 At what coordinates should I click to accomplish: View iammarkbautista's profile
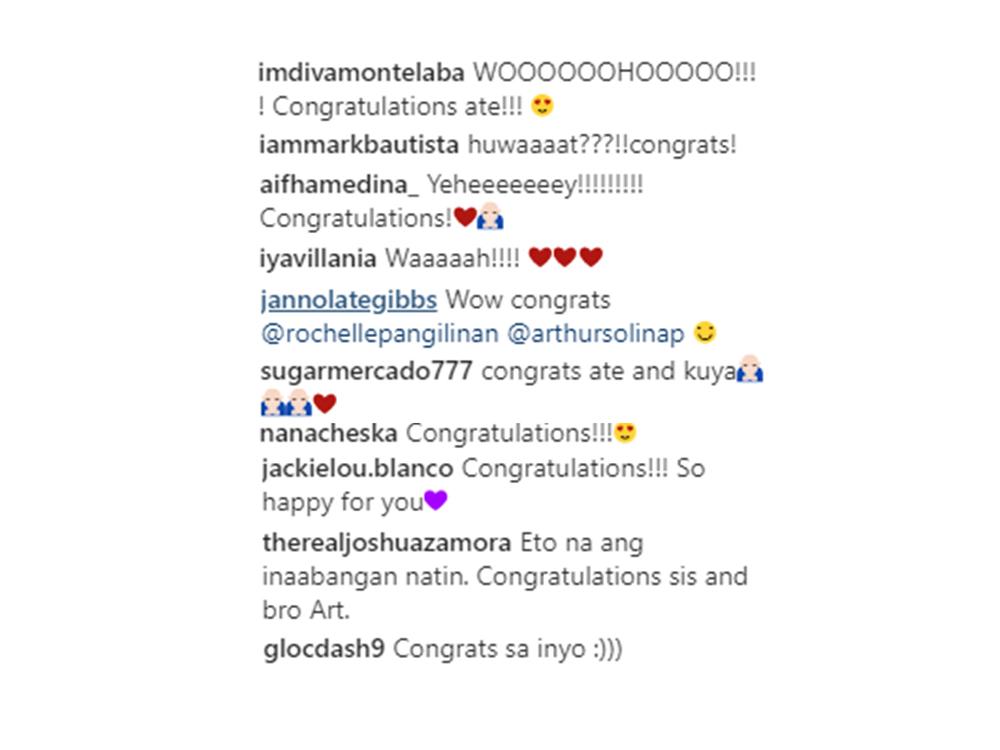[359, 144]
